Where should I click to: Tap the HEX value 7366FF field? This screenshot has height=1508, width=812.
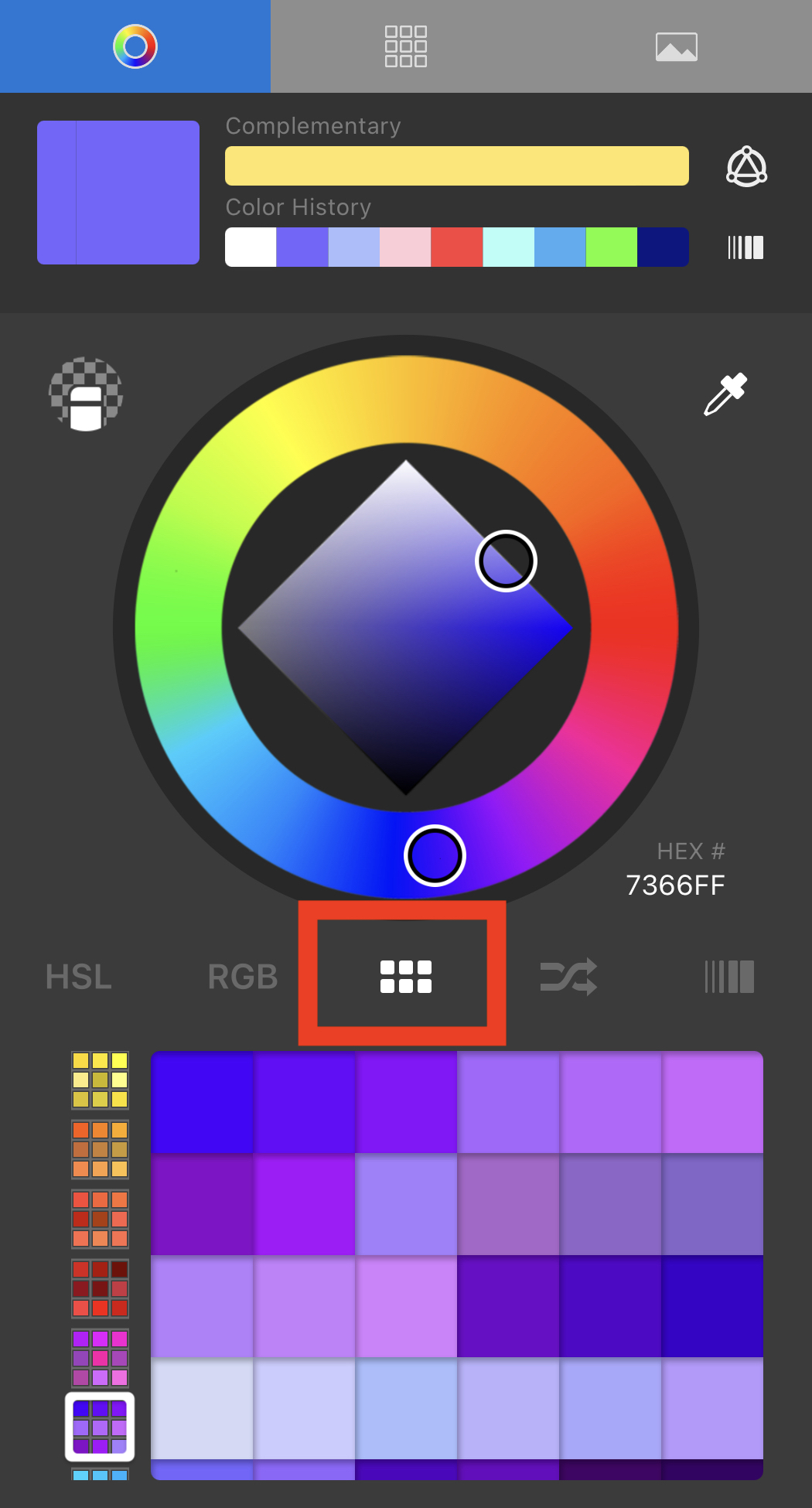(675, 885)
